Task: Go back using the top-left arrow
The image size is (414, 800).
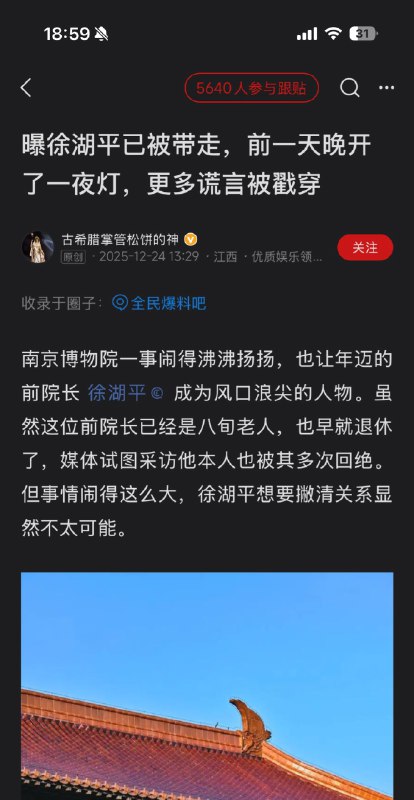Action: click(26, 88)
